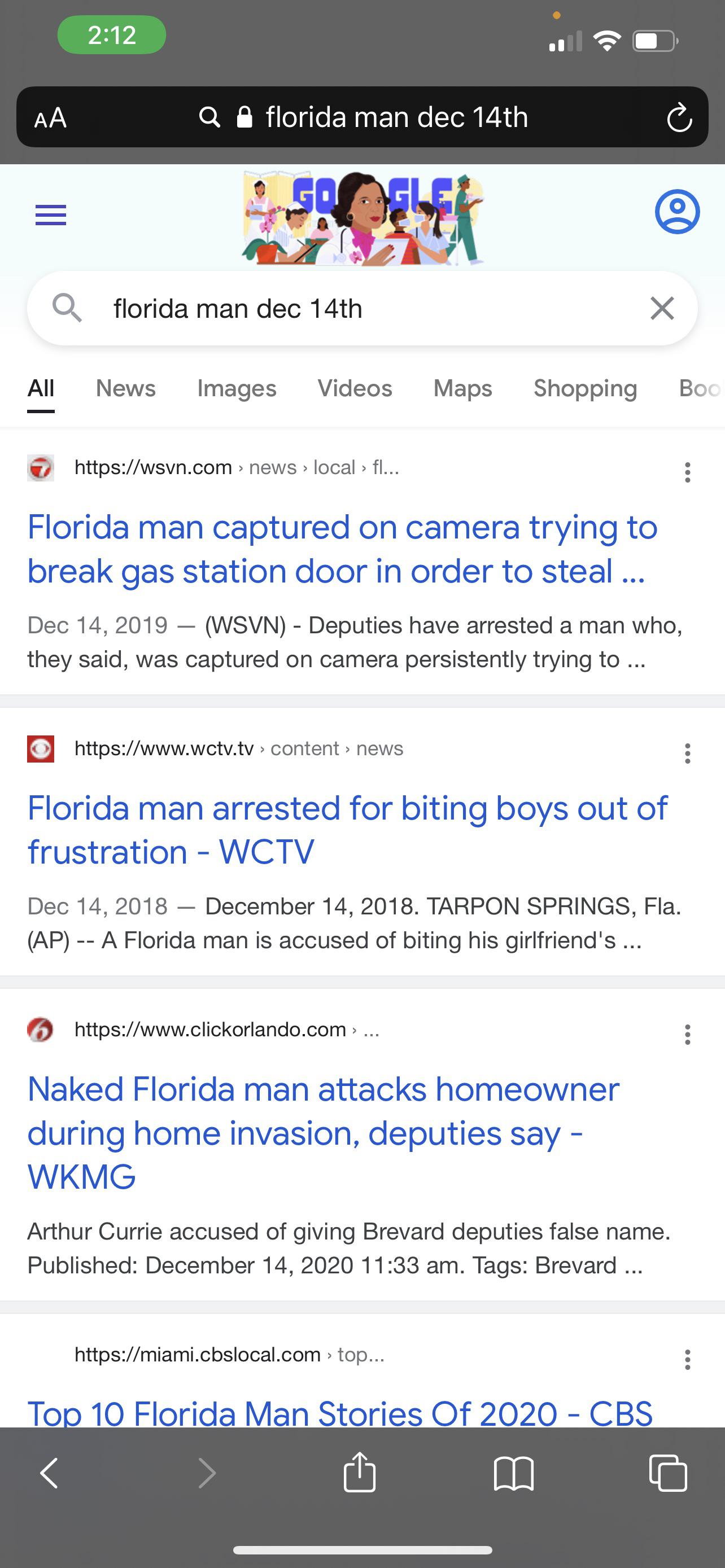Screen dimensions: 725x1568
Task: Switch to the Videos tab
Action: [x=354, y=388]
